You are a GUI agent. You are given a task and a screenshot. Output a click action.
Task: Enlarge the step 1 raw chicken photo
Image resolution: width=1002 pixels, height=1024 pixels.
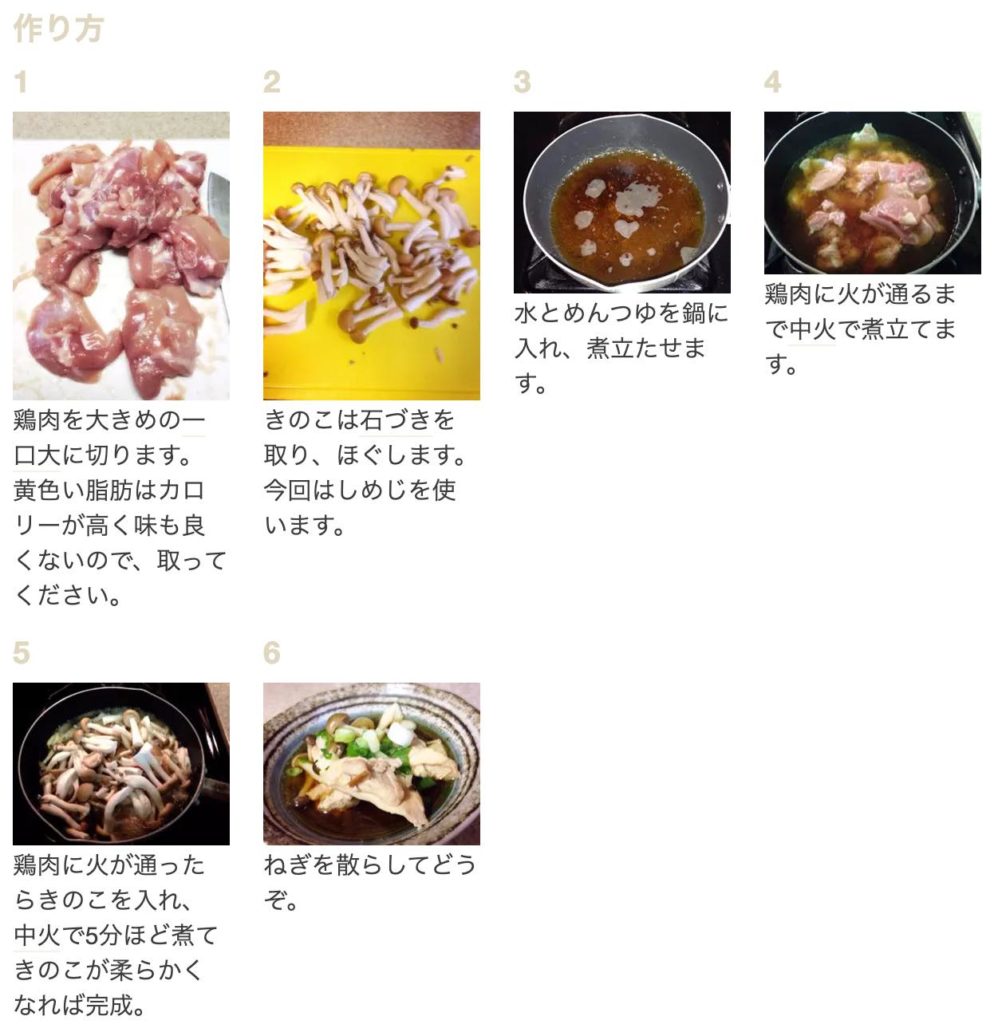pos(121,255)
